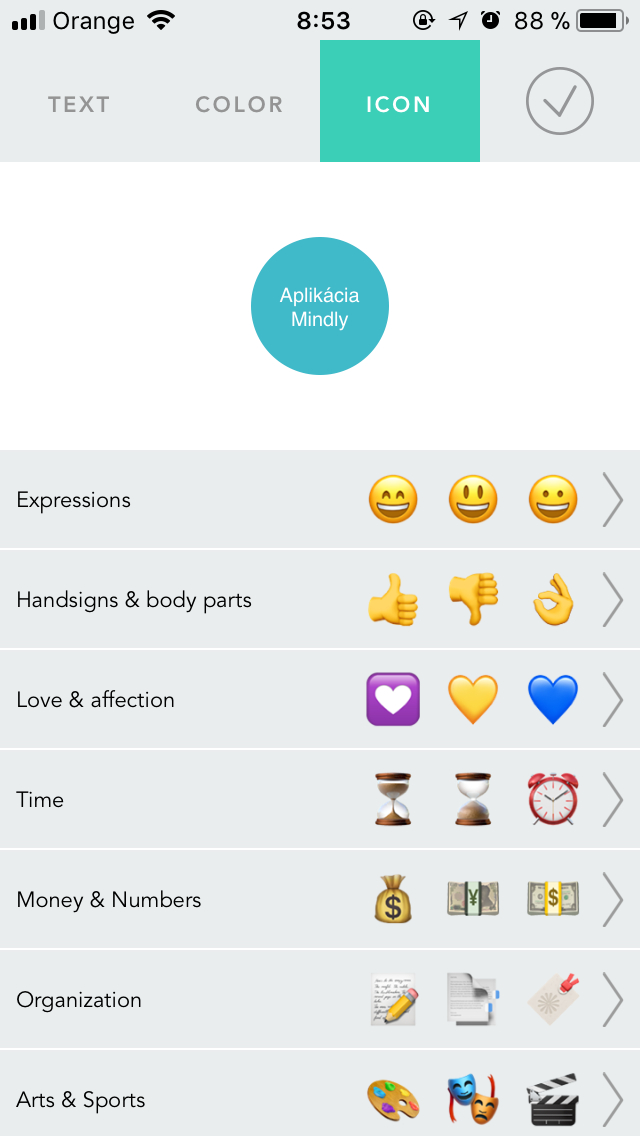
Task: Choose the money bag emoji
Action: [393, 900]
